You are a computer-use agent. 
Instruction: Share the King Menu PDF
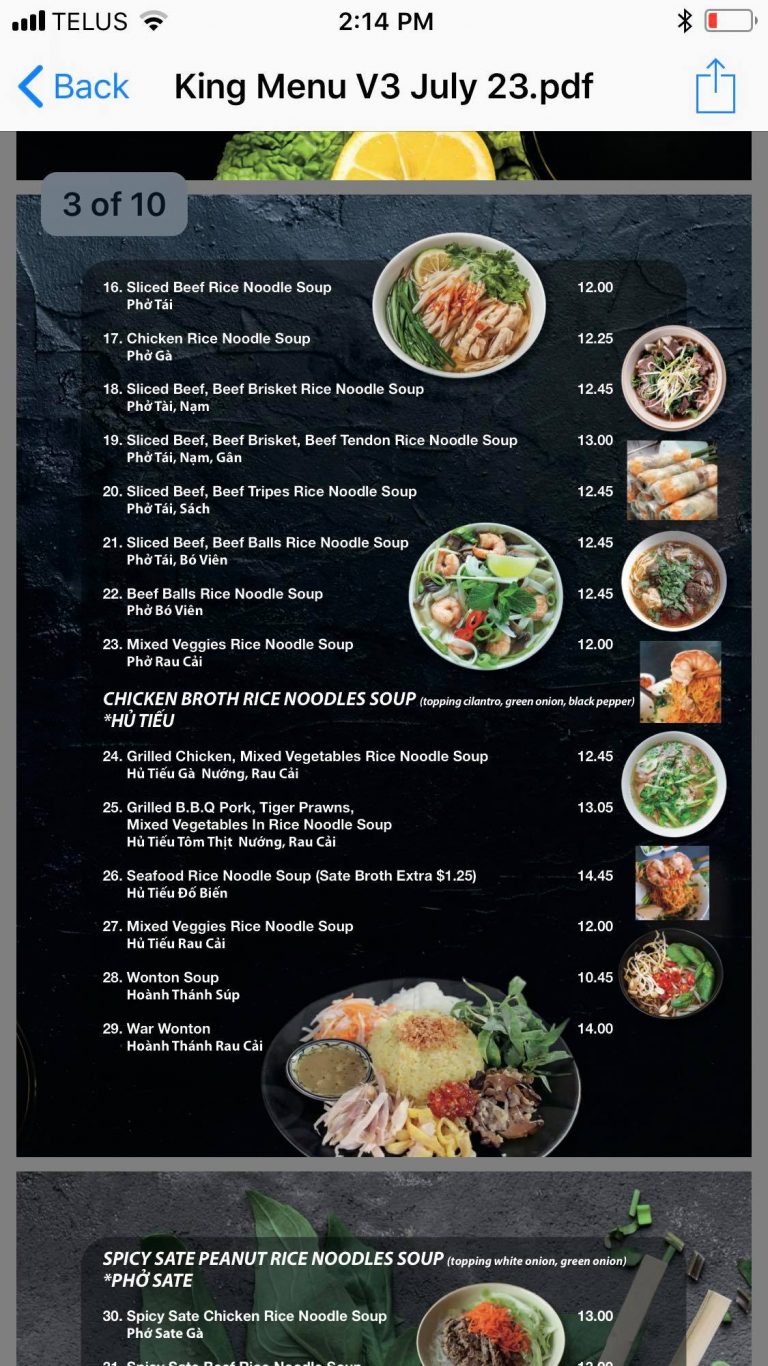pyautogui.click(x=715, y=86)
